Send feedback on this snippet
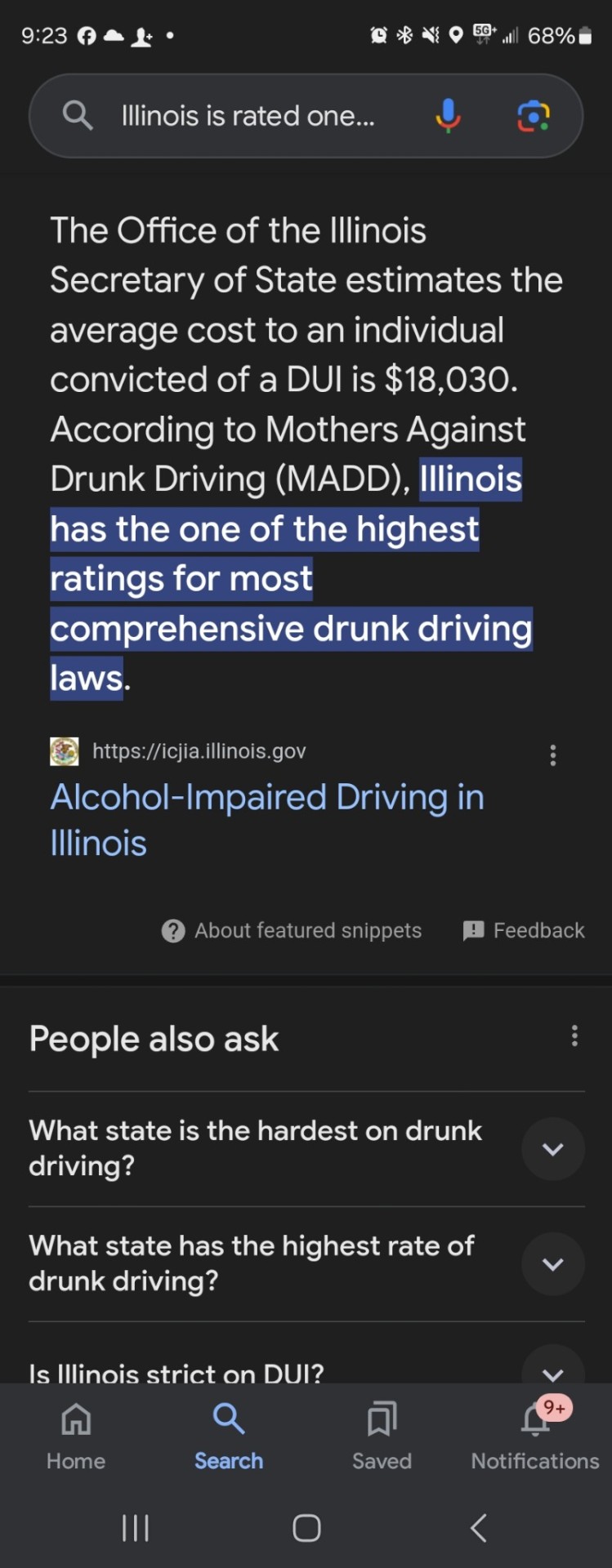612x1568 pixels. pos(524,930)
